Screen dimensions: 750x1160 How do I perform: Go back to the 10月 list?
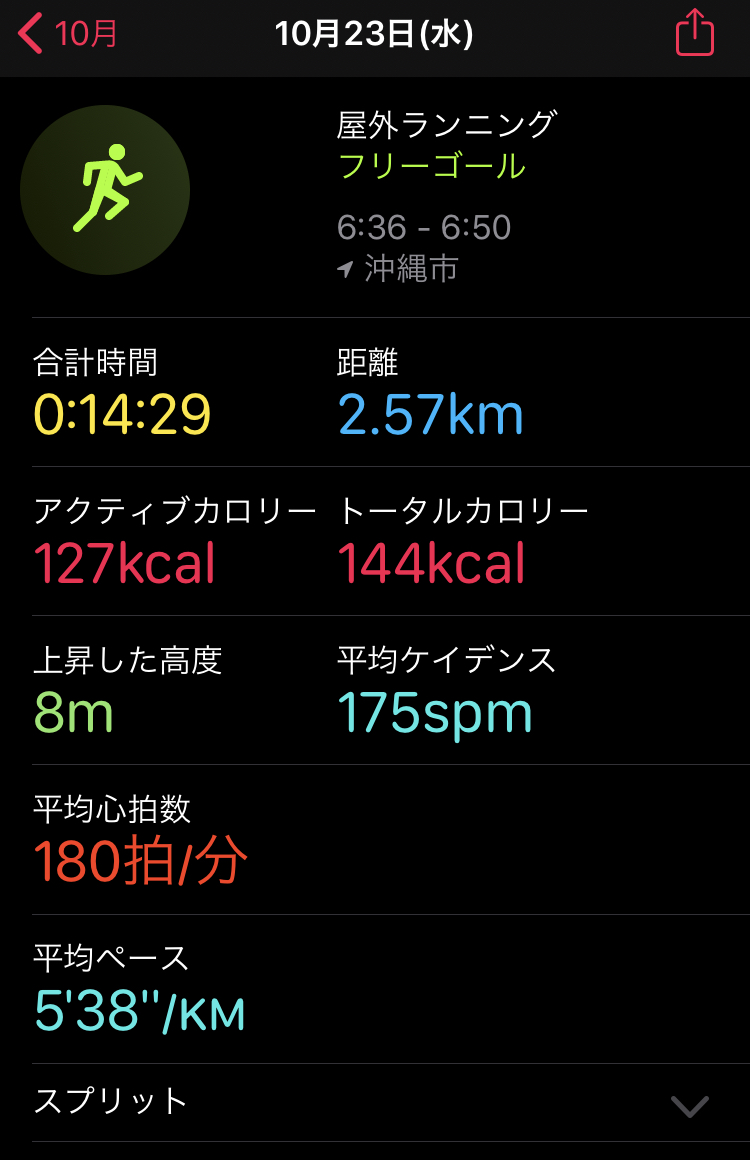[x=68, y=34]
